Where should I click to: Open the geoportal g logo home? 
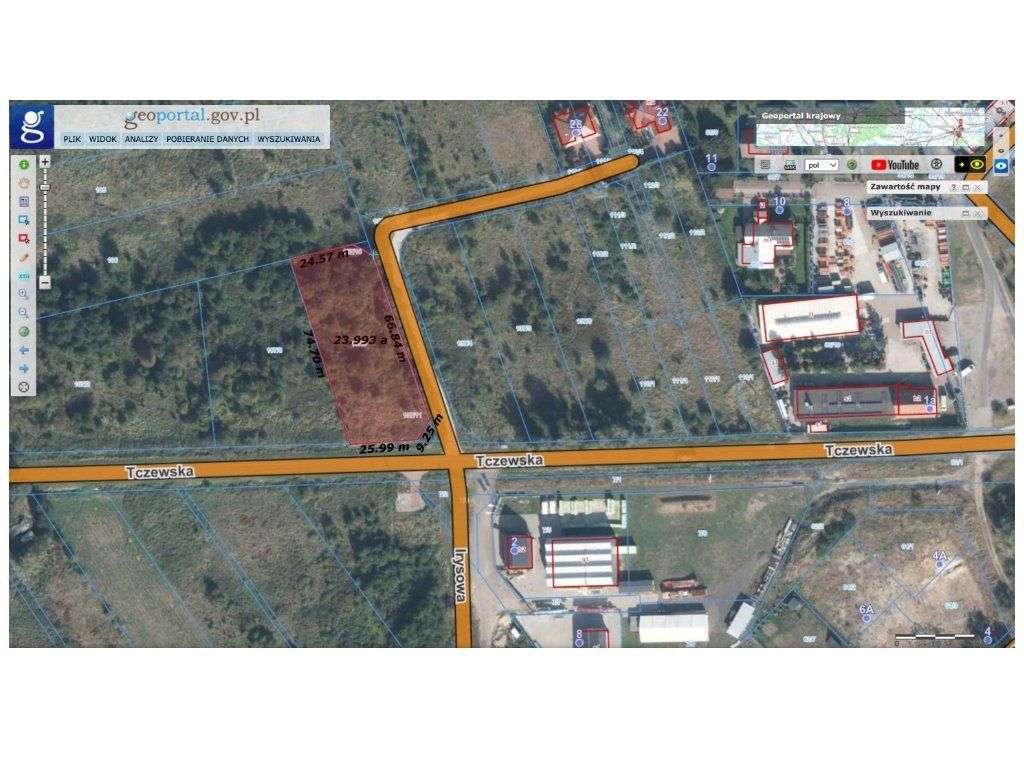31,127
